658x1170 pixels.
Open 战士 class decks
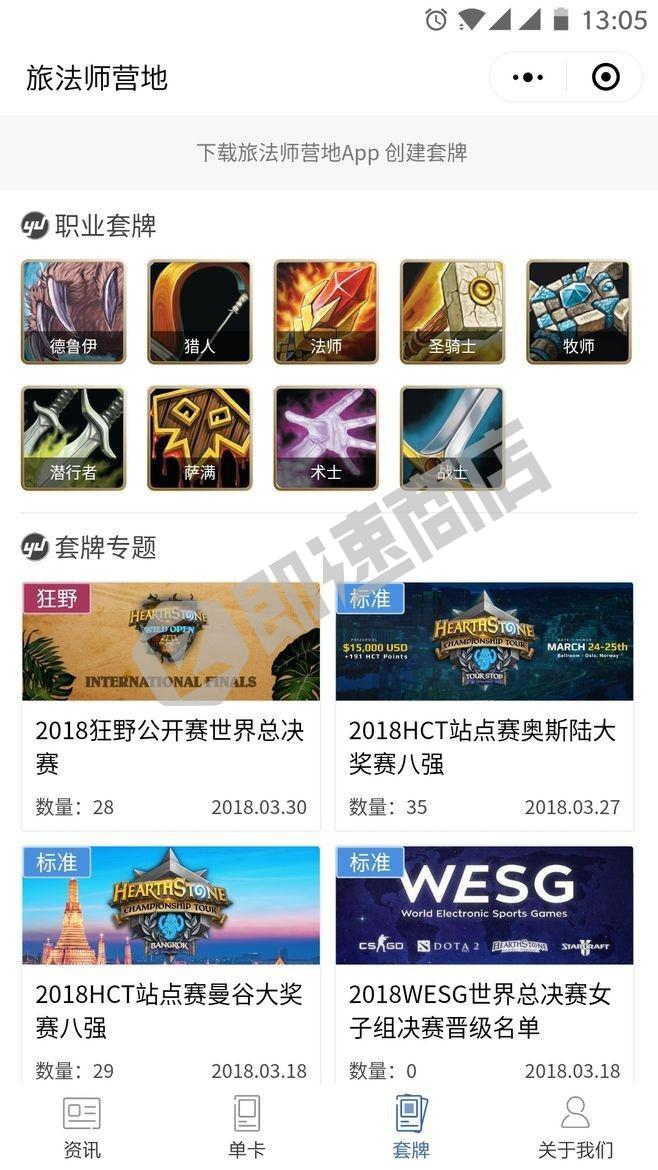coord(452,438)
